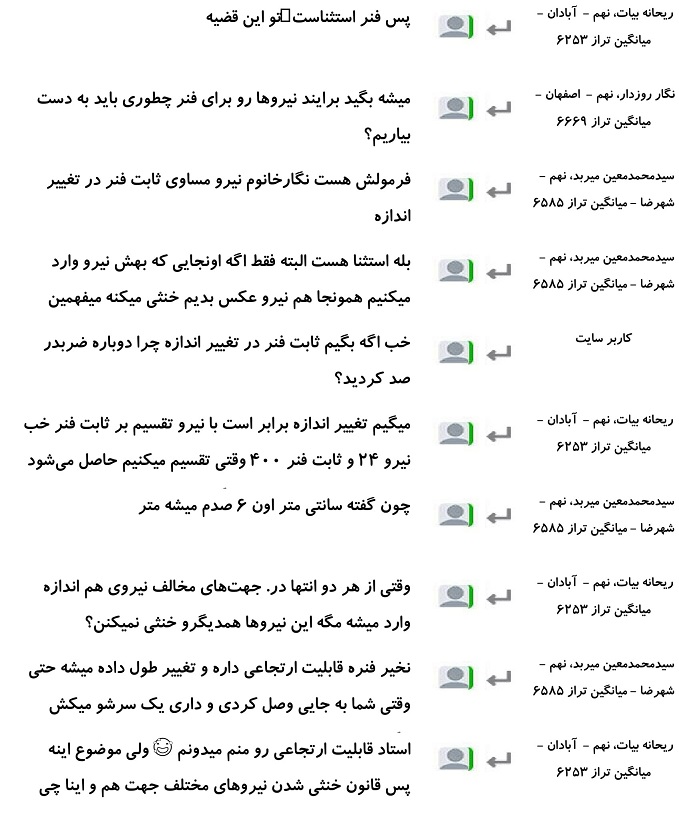Reply to message starting "نخیر فنره قابلیت ارتجاعی"
679x829 pixels.
(497, 677)
